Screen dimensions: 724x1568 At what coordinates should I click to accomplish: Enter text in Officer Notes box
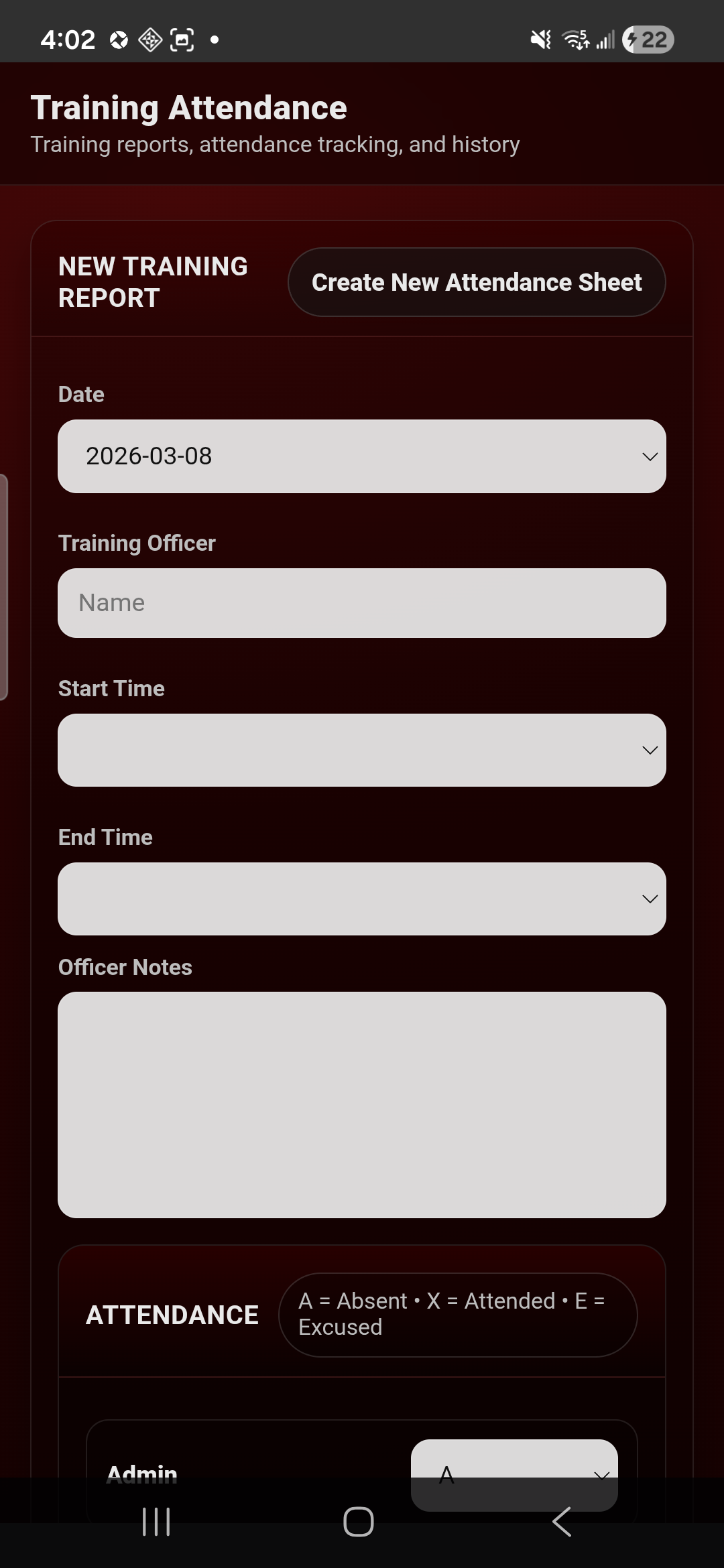[x=362, y=1104]
